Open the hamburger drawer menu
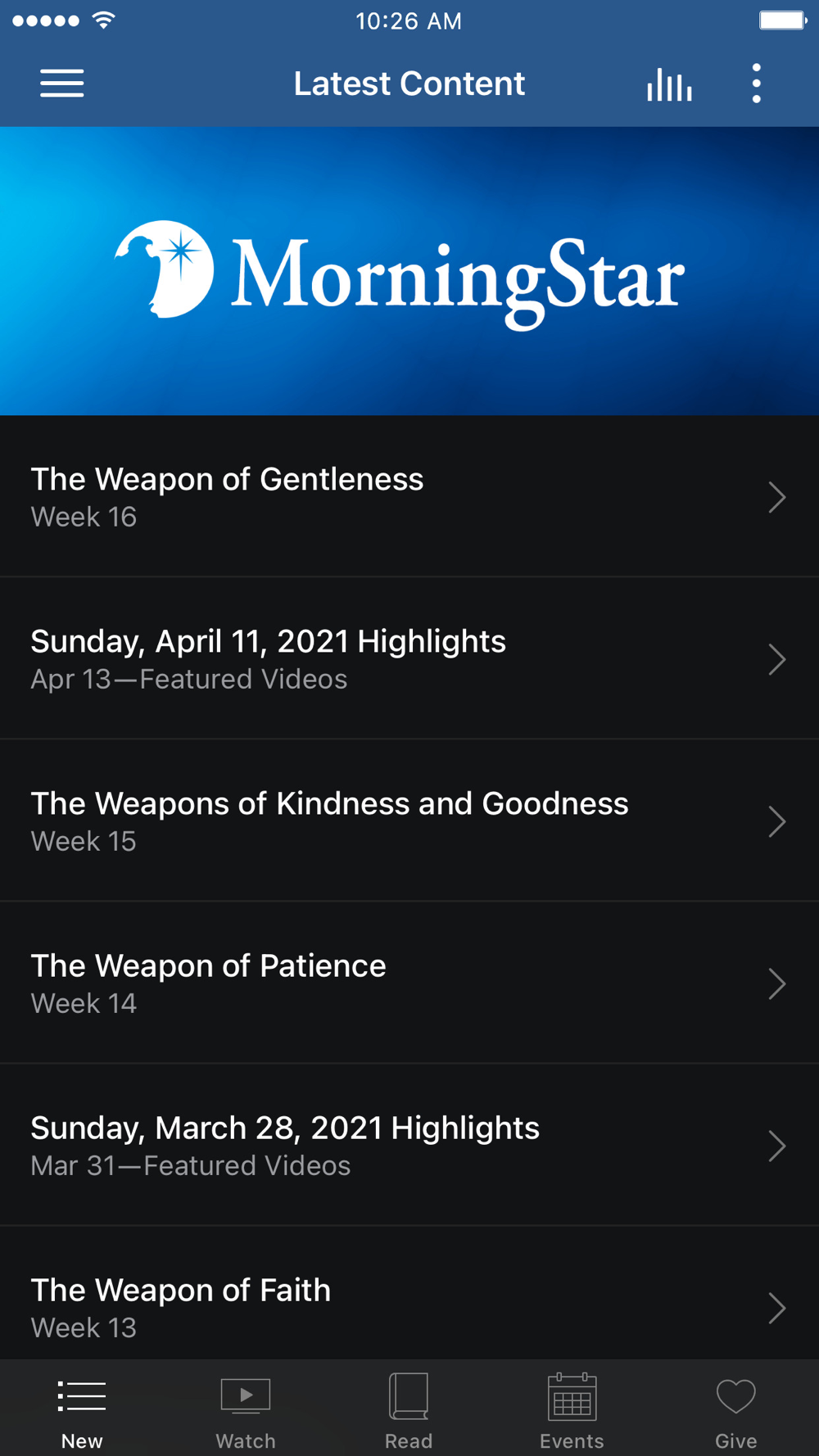Image resolution: width=819 pixels, height=1456 pixels. [x=62, y=84]
